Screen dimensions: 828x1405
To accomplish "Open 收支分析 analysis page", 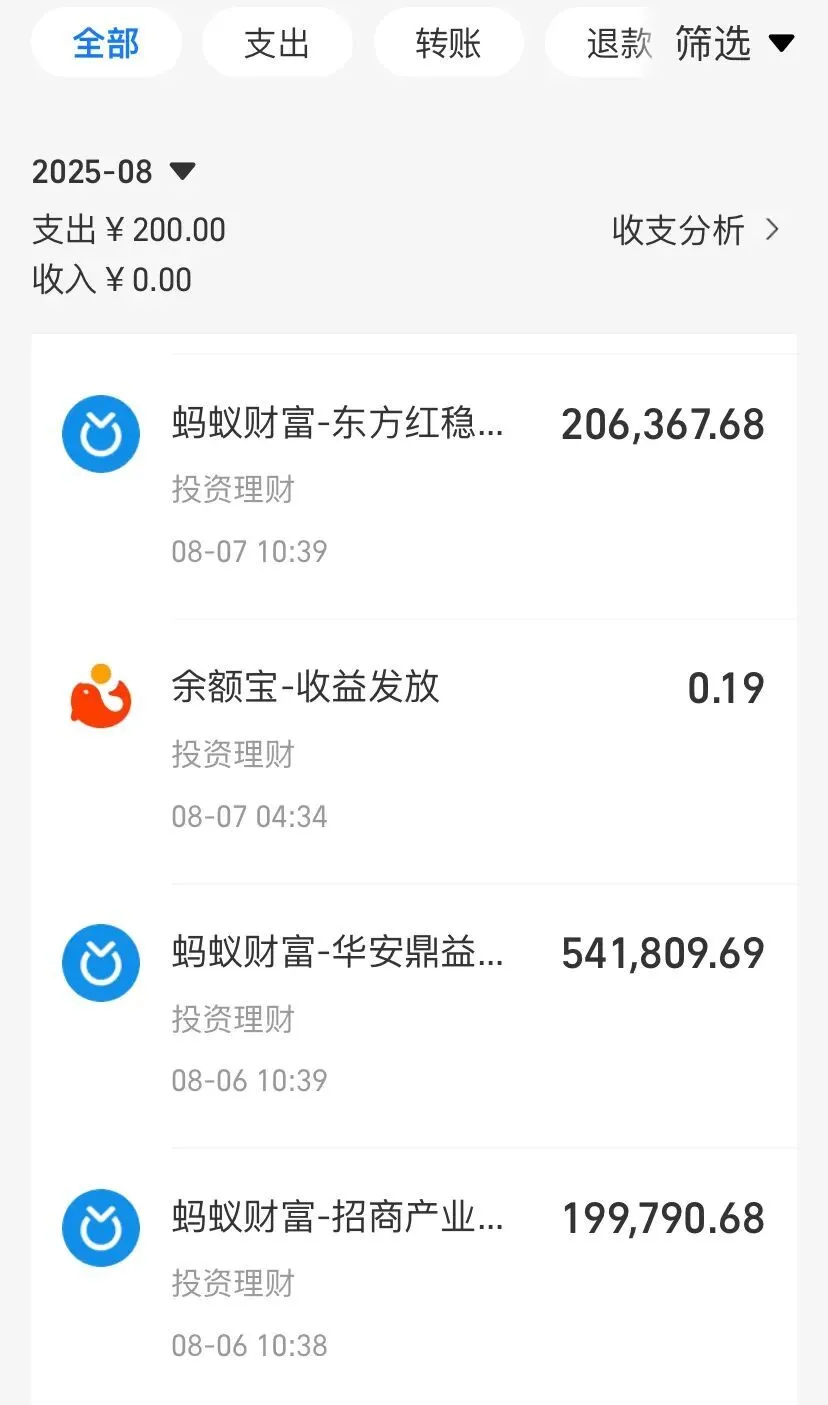I will [695, 230].
